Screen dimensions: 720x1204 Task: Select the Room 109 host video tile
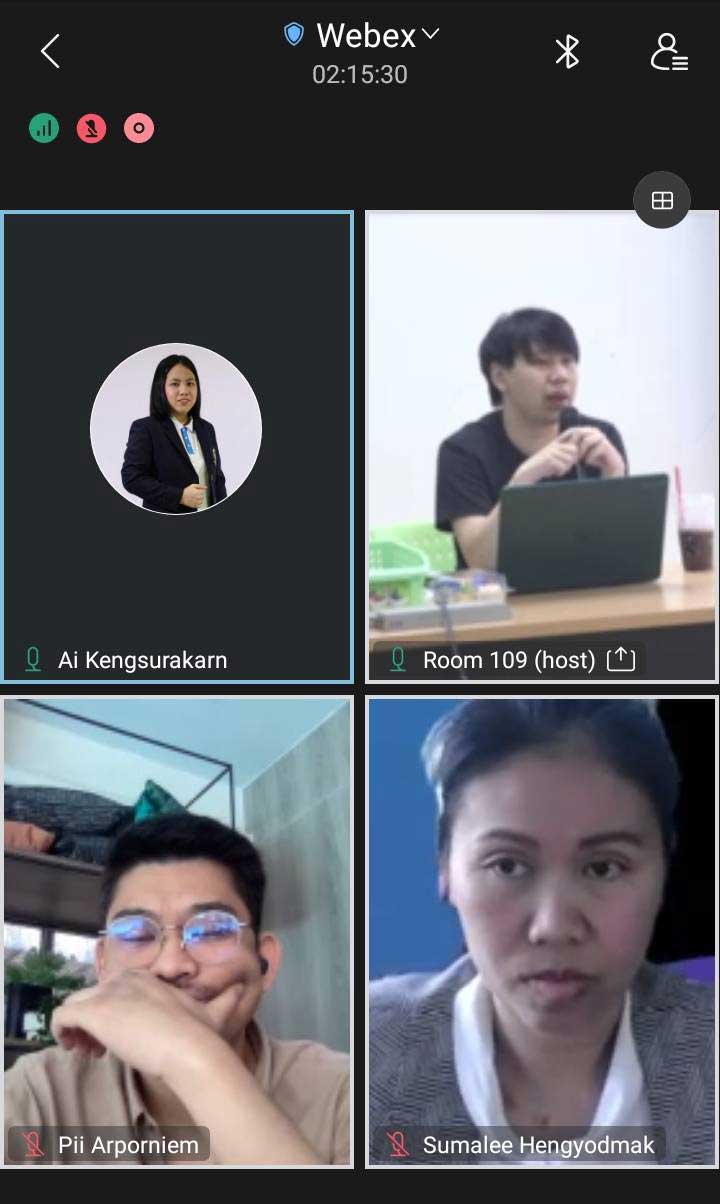pyautogui.click(x=541, y=446)
